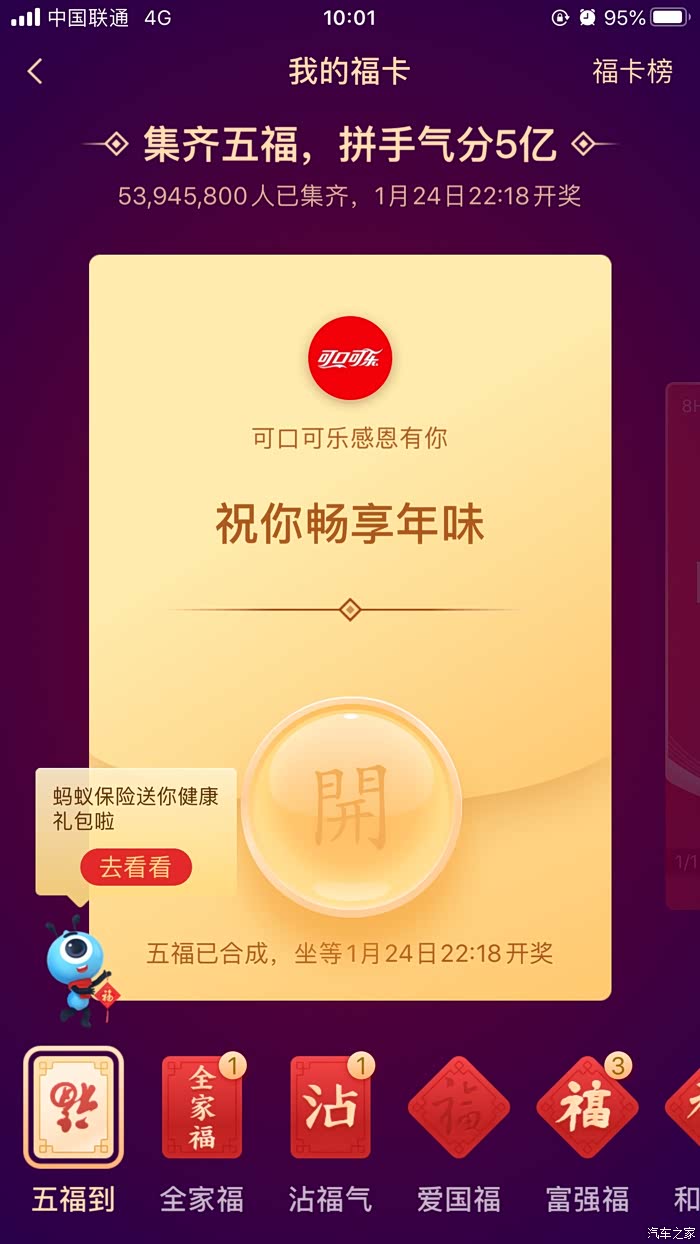Go back using the arrow
700x1244 pixels.
pos(35,71)
